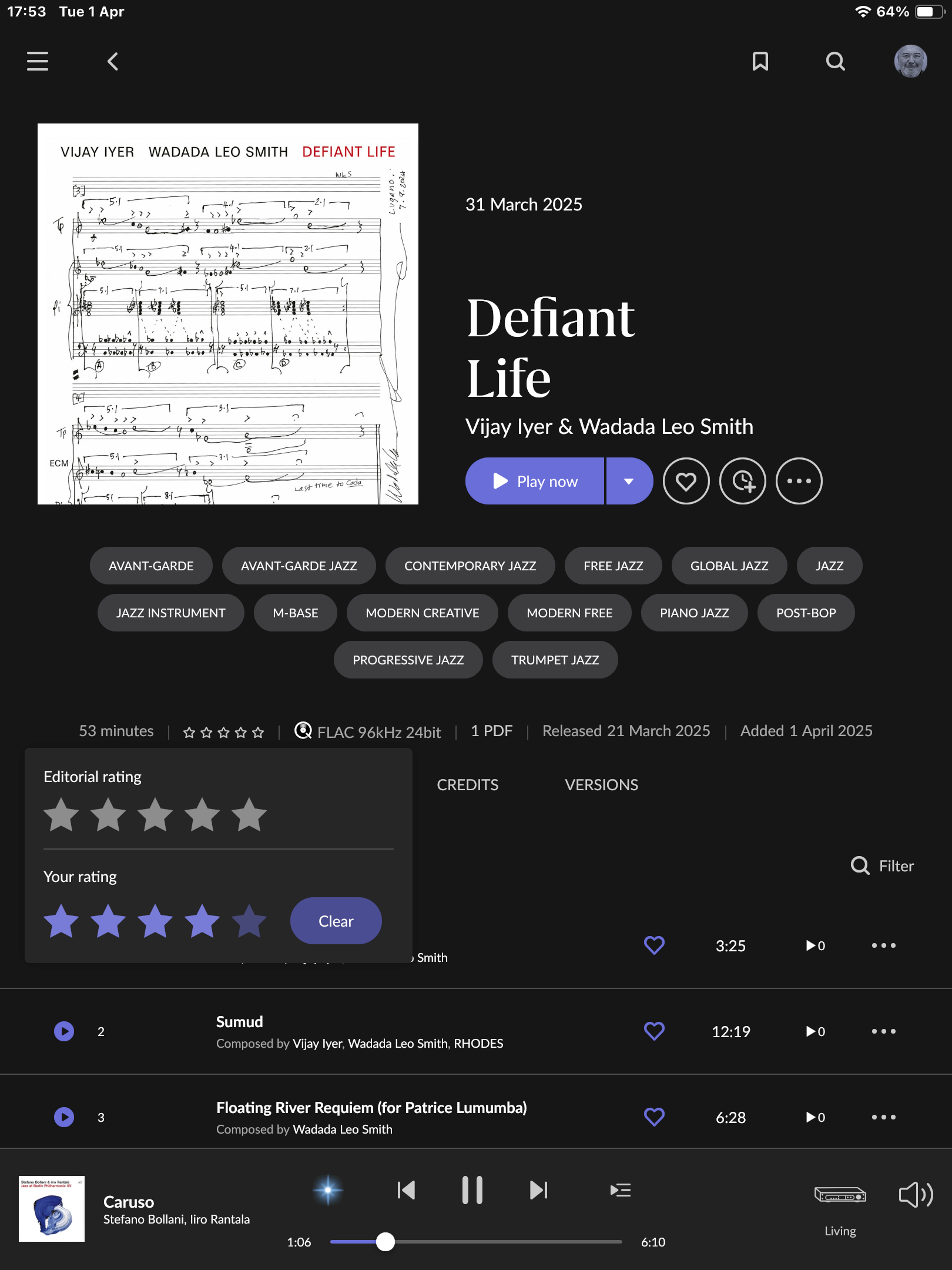Play the Defiant Life album now
Viewport: 952px width, 1270px height.
tap(535, 481)
